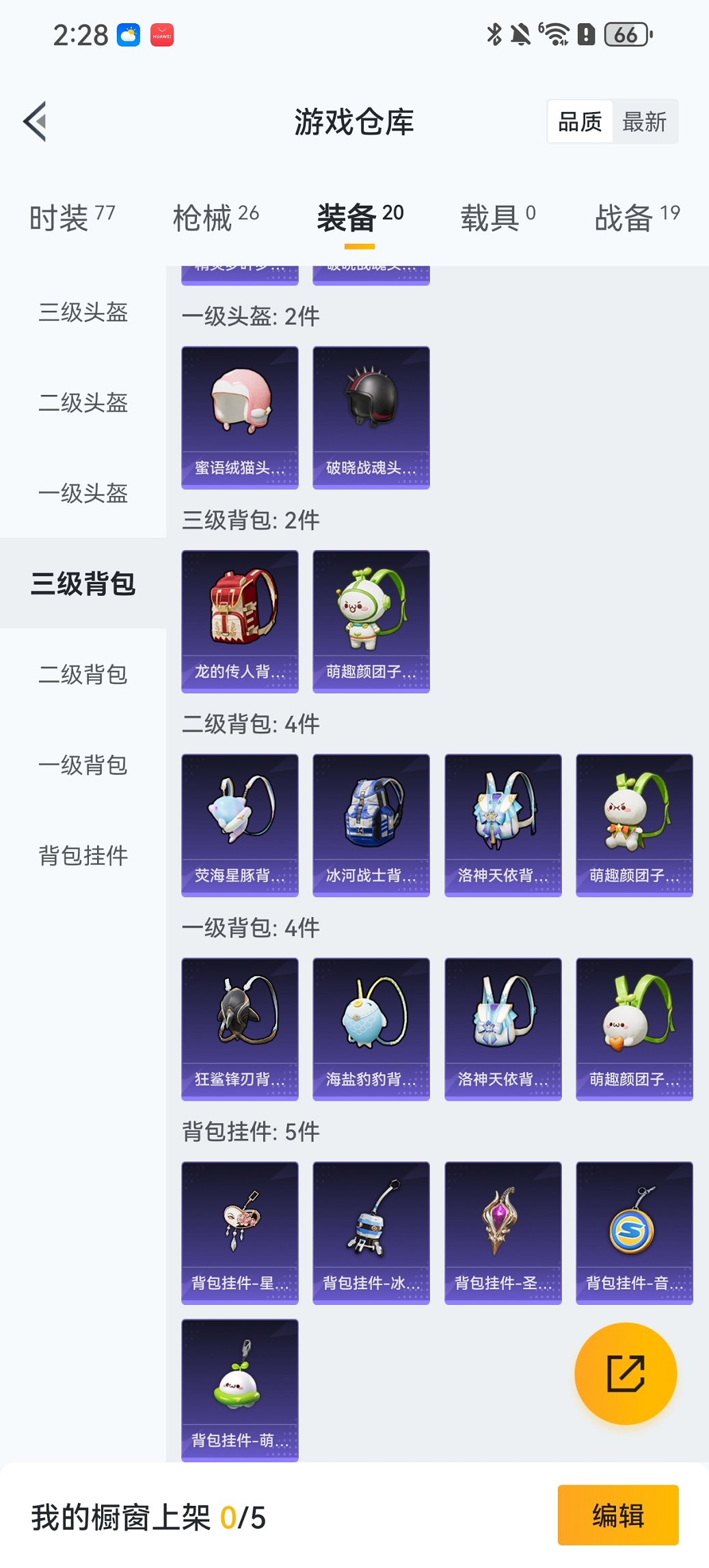Enable 品质 sorting mode

(580, 120)
